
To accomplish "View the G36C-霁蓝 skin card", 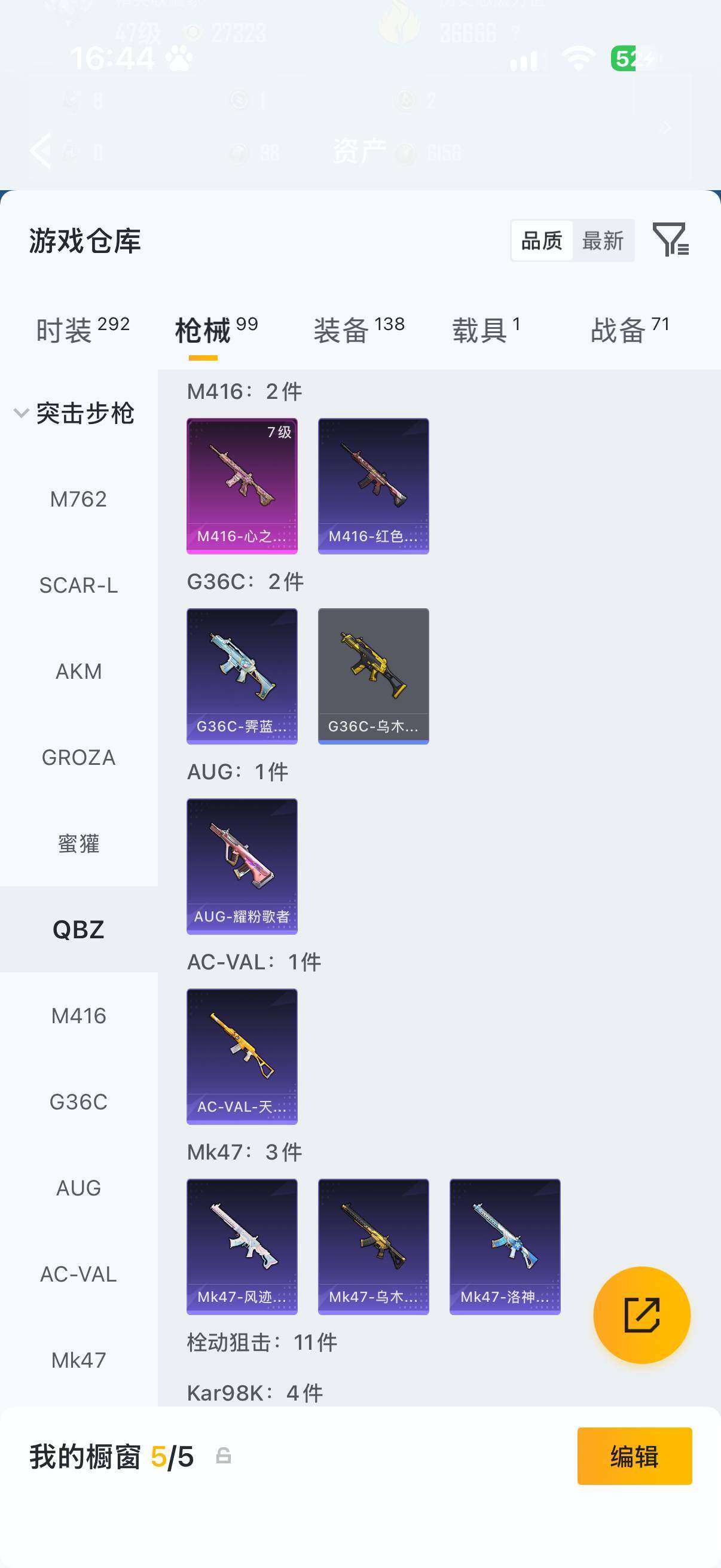I will tap(242, 676).
